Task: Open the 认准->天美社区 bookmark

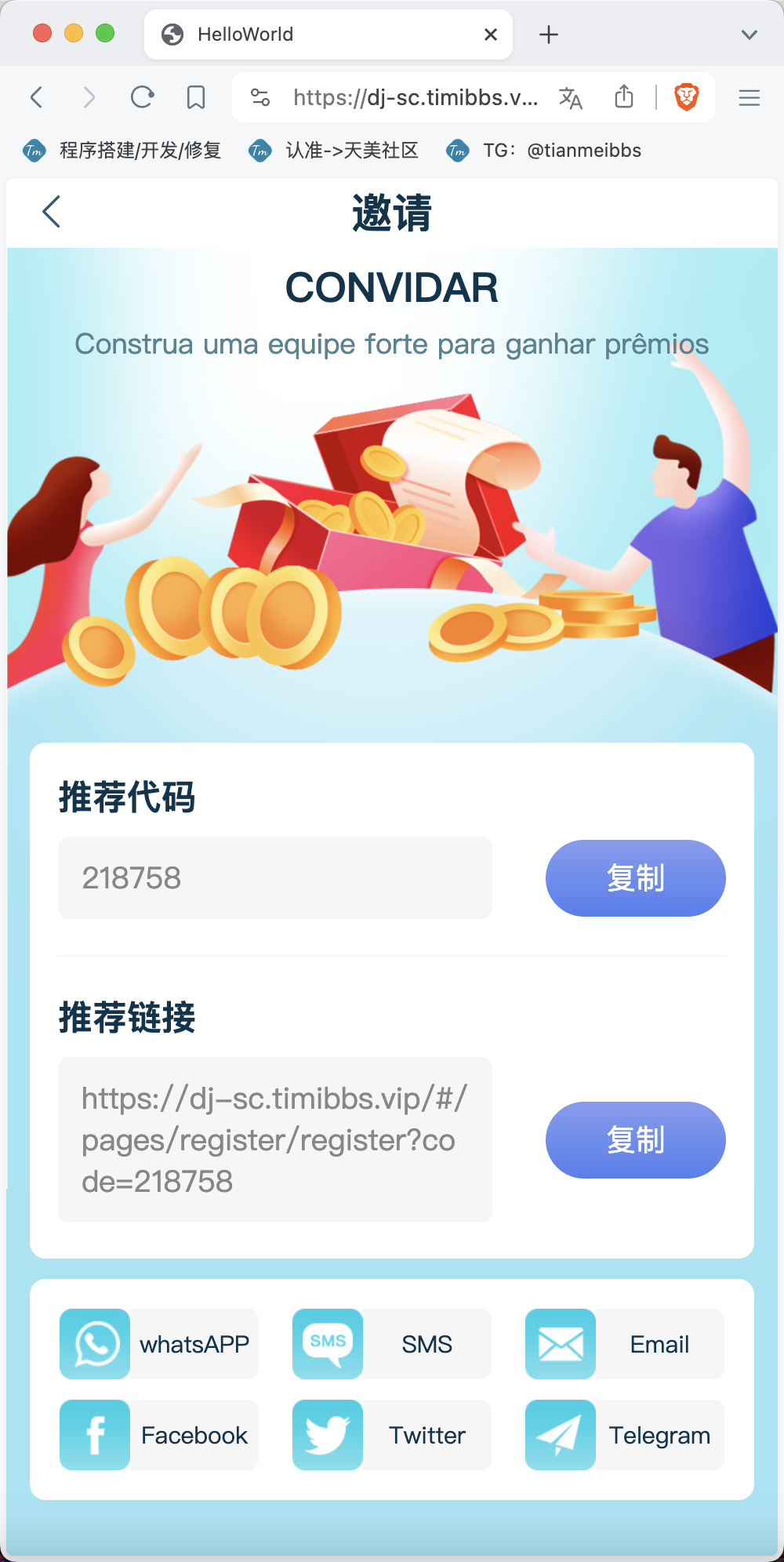Action: pyautogui.click(x=334, y=151)
